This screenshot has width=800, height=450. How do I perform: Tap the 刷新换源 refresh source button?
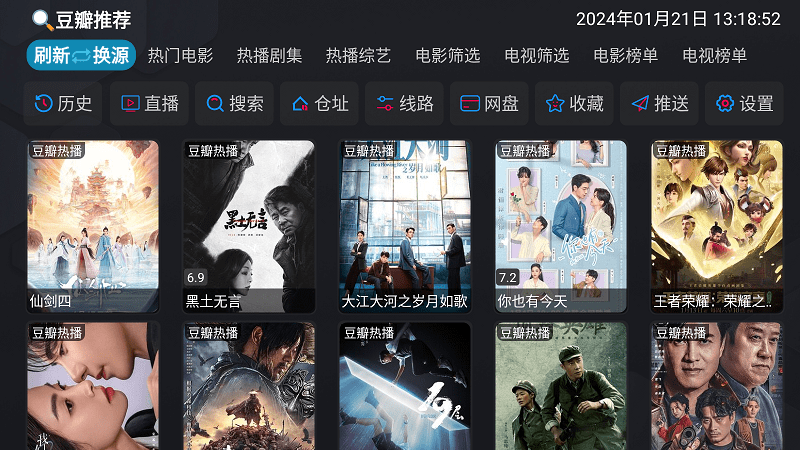click(81, 56)
